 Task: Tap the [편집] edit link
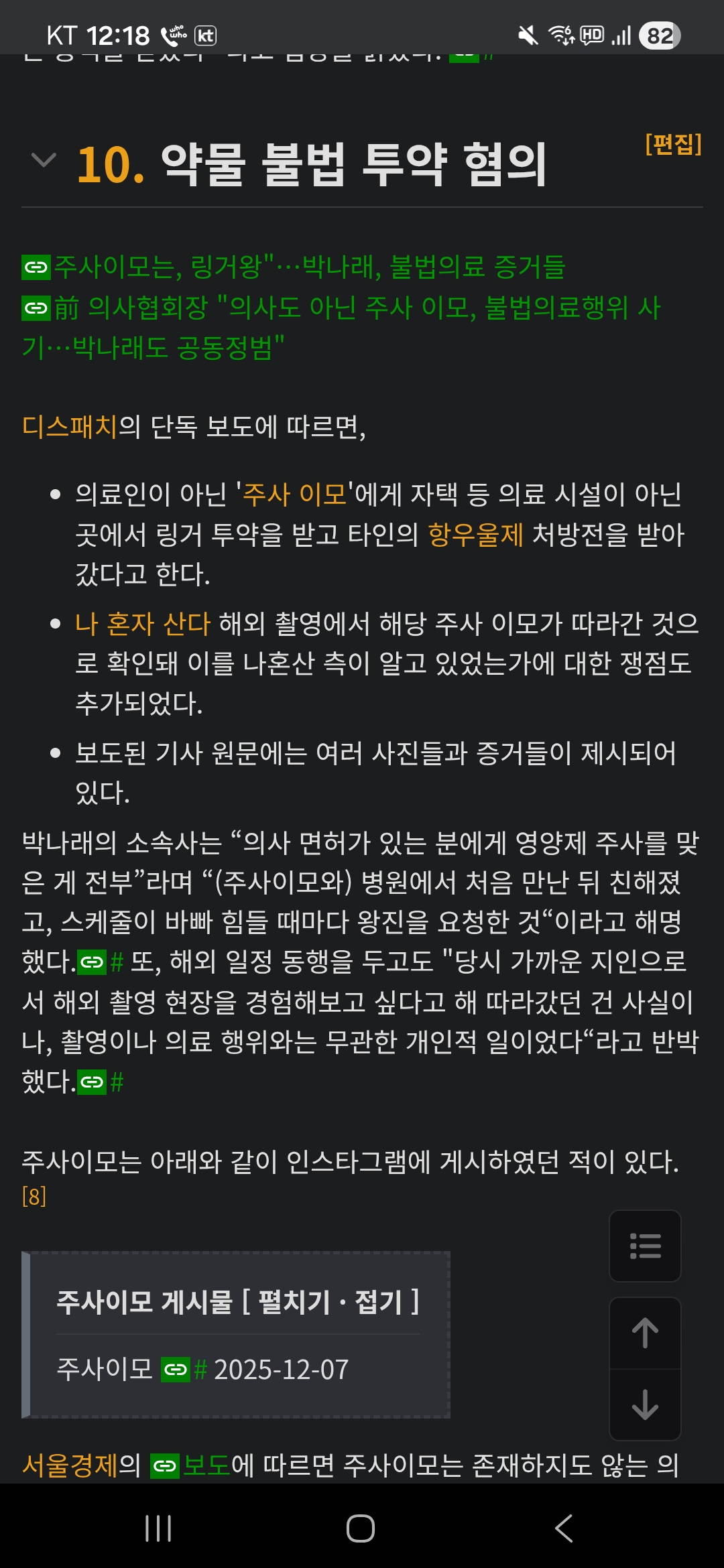672,144
